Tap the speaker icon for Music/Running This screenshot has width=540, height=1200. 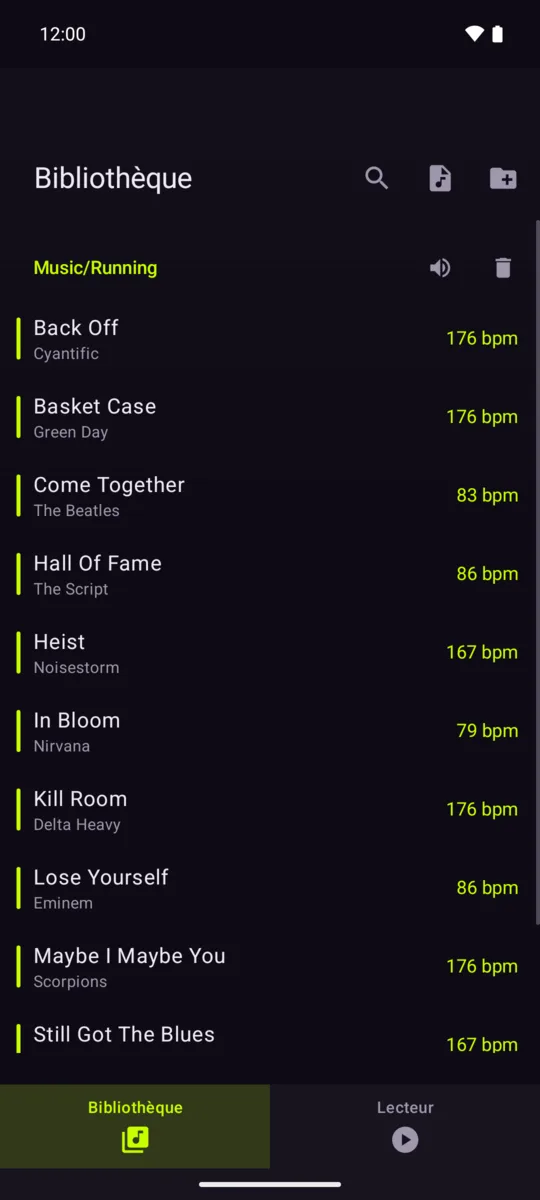[x=440, y=268]
